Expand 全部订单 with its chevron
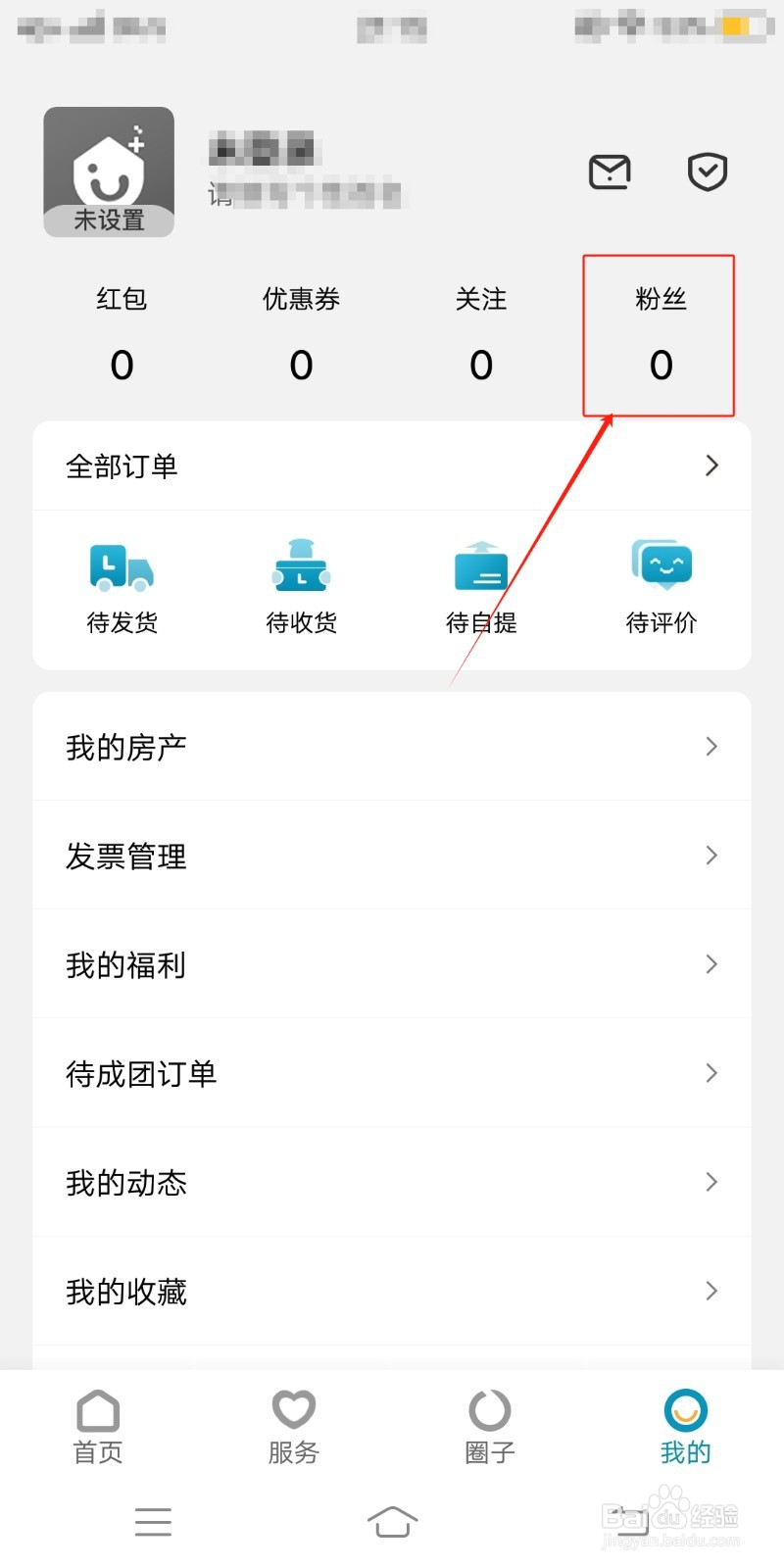 [x=711, y=465]
